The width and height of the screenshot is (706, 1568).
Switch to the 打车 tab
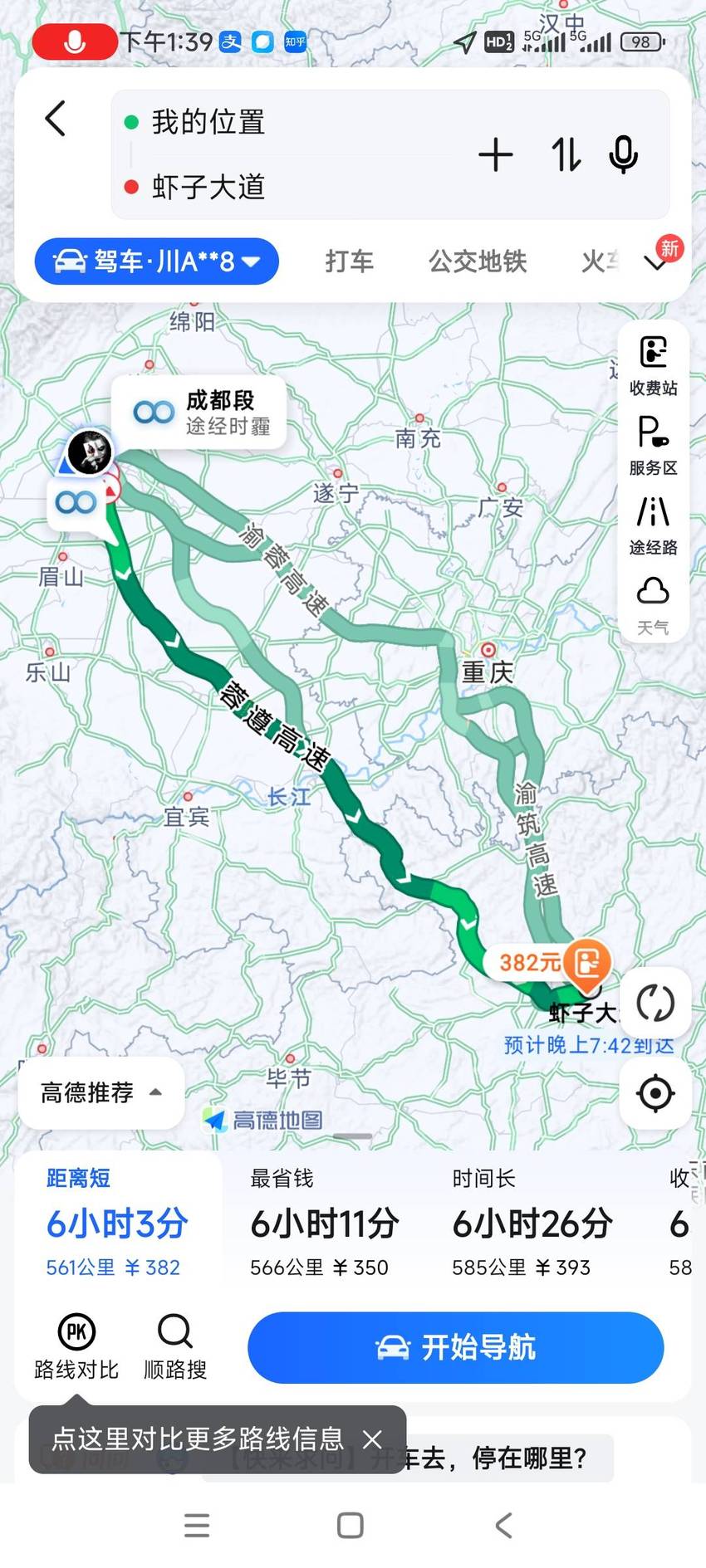tap(349, 261)
